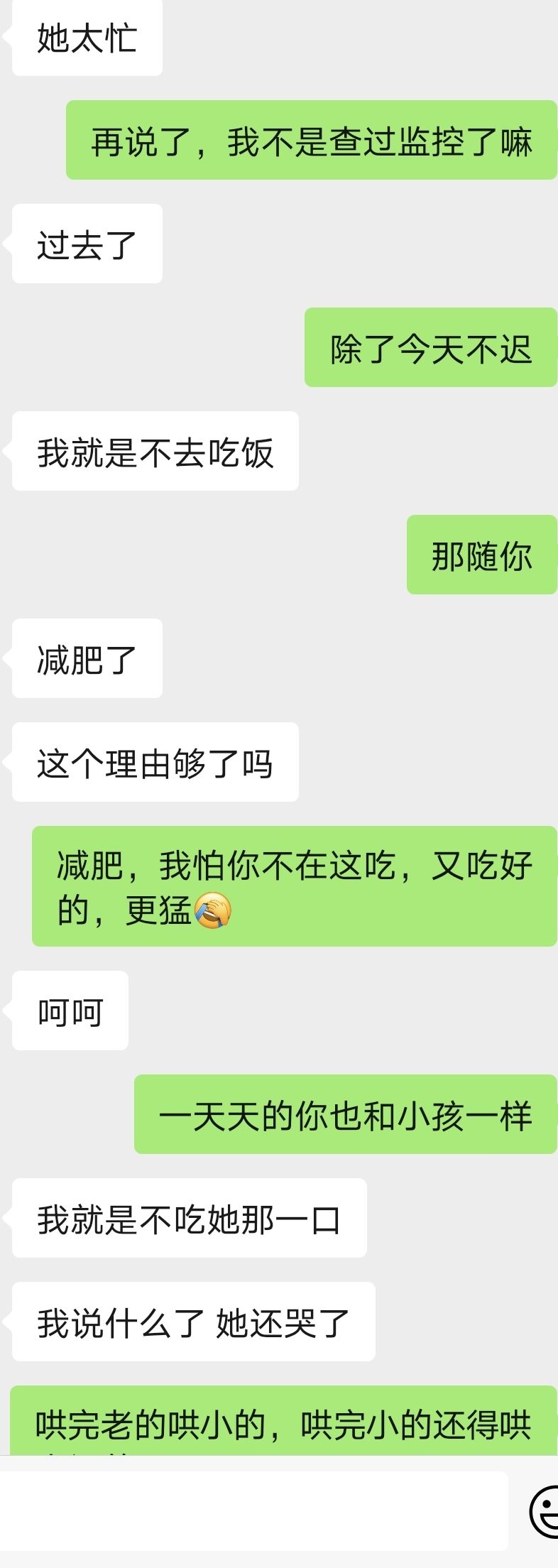This screenshot has width=558, height=1568.
Task: Tap the message input field
Action: tap(253, 1510)
